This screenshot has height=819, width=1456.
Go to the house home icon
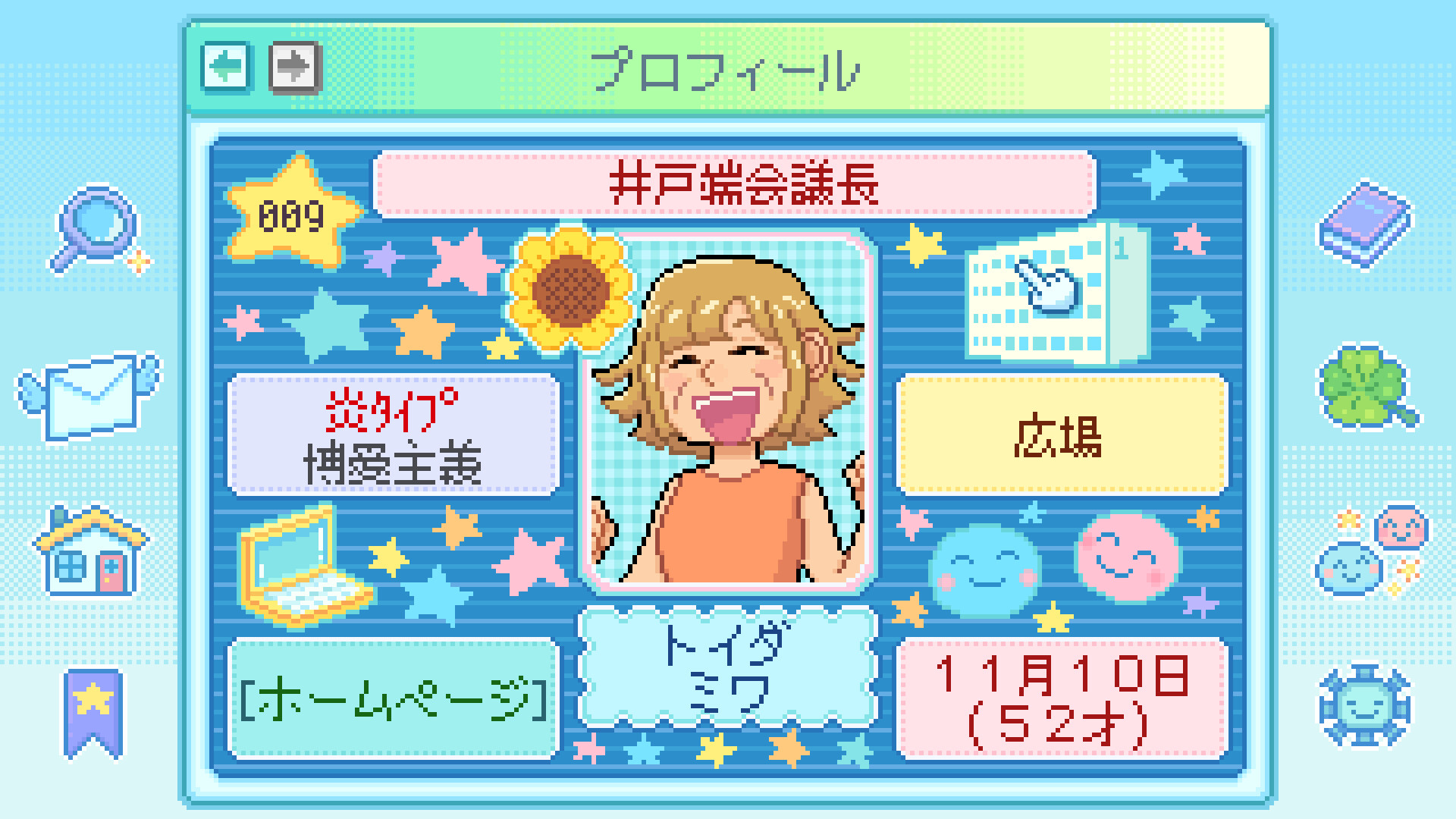[x=91, y=551]
